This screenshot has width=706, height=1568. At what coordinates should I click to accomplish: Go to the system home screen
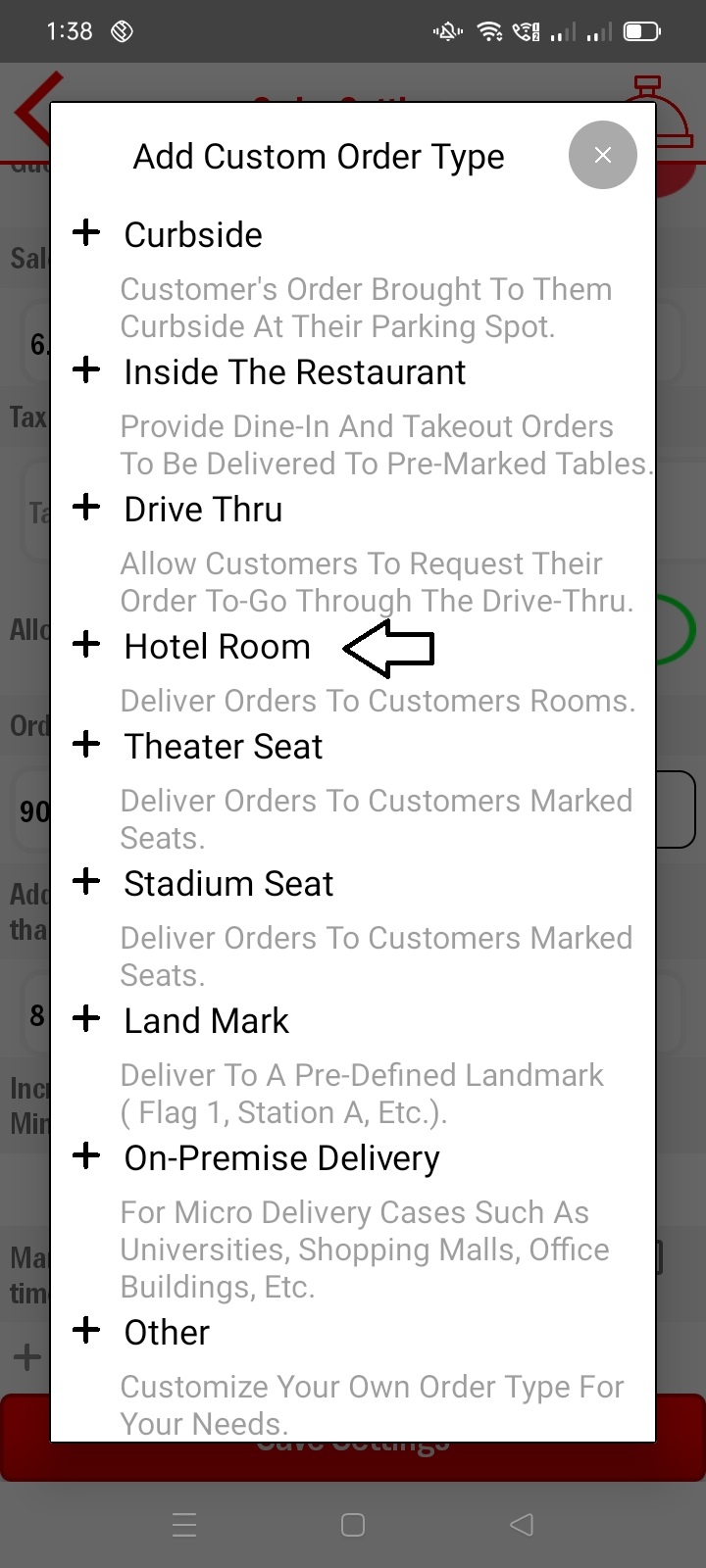pyautogui.click(x=353, y=1525)
